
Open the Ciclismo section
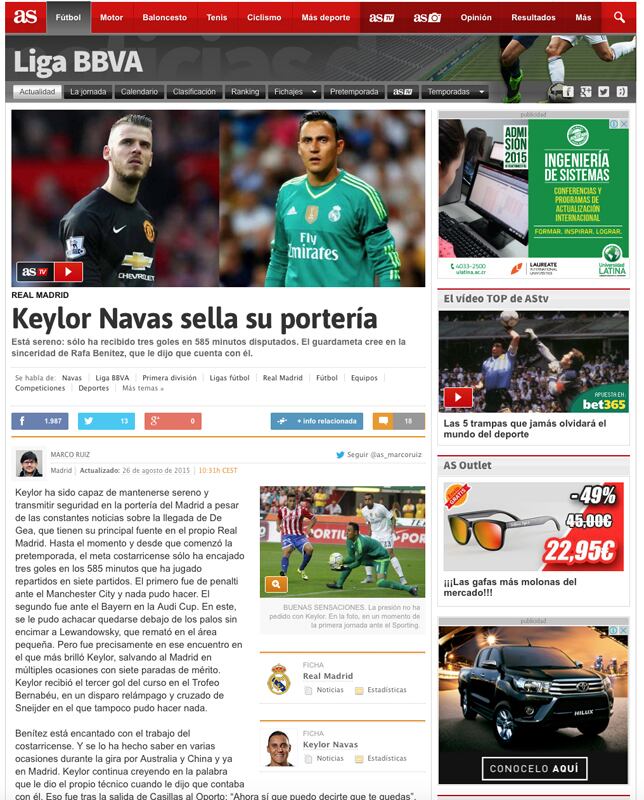(264, 17)
